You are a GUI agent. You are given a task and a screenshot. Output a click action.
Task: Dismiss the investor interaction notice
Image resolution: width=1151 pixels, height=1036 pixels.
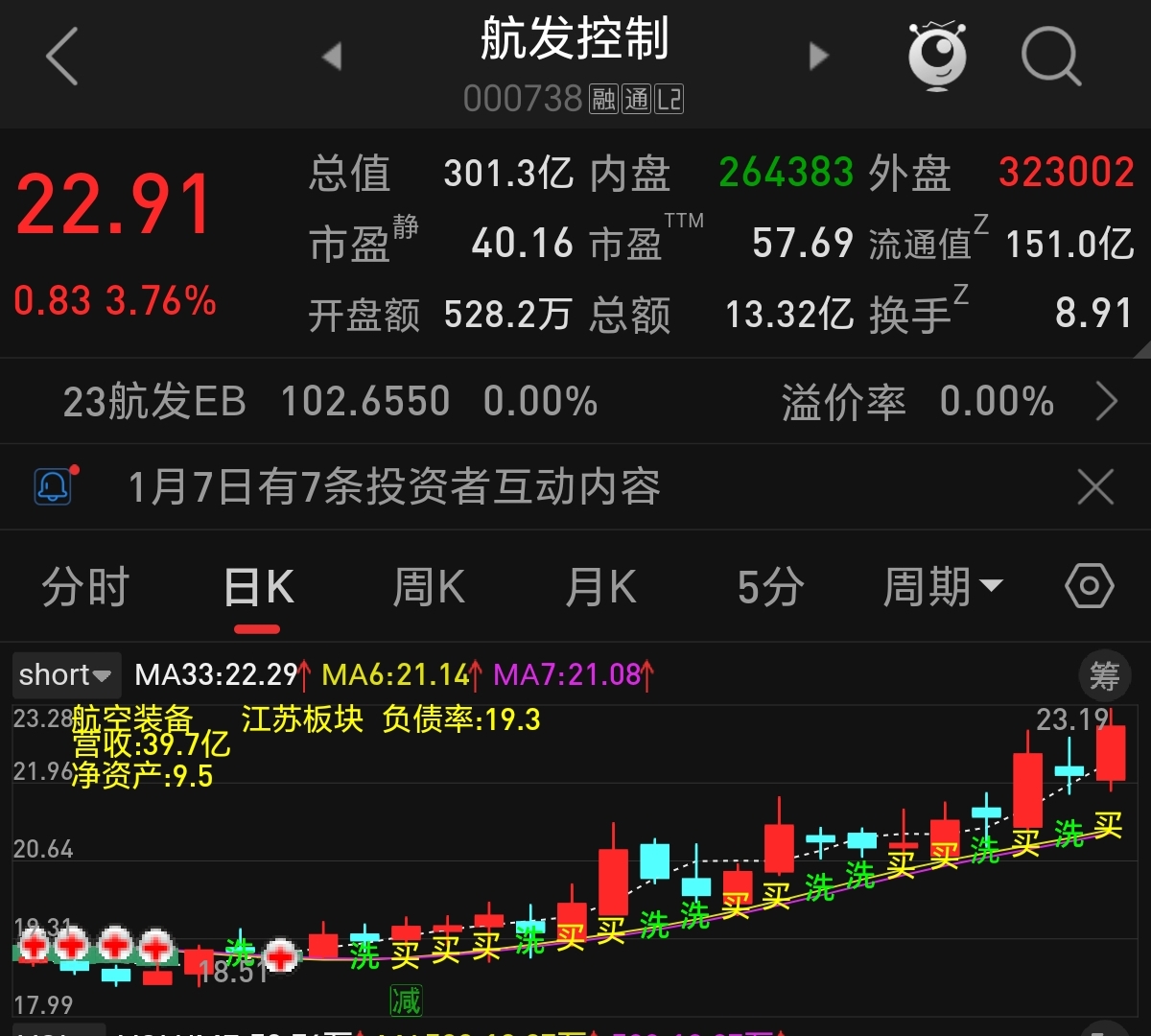(1095, 487)
